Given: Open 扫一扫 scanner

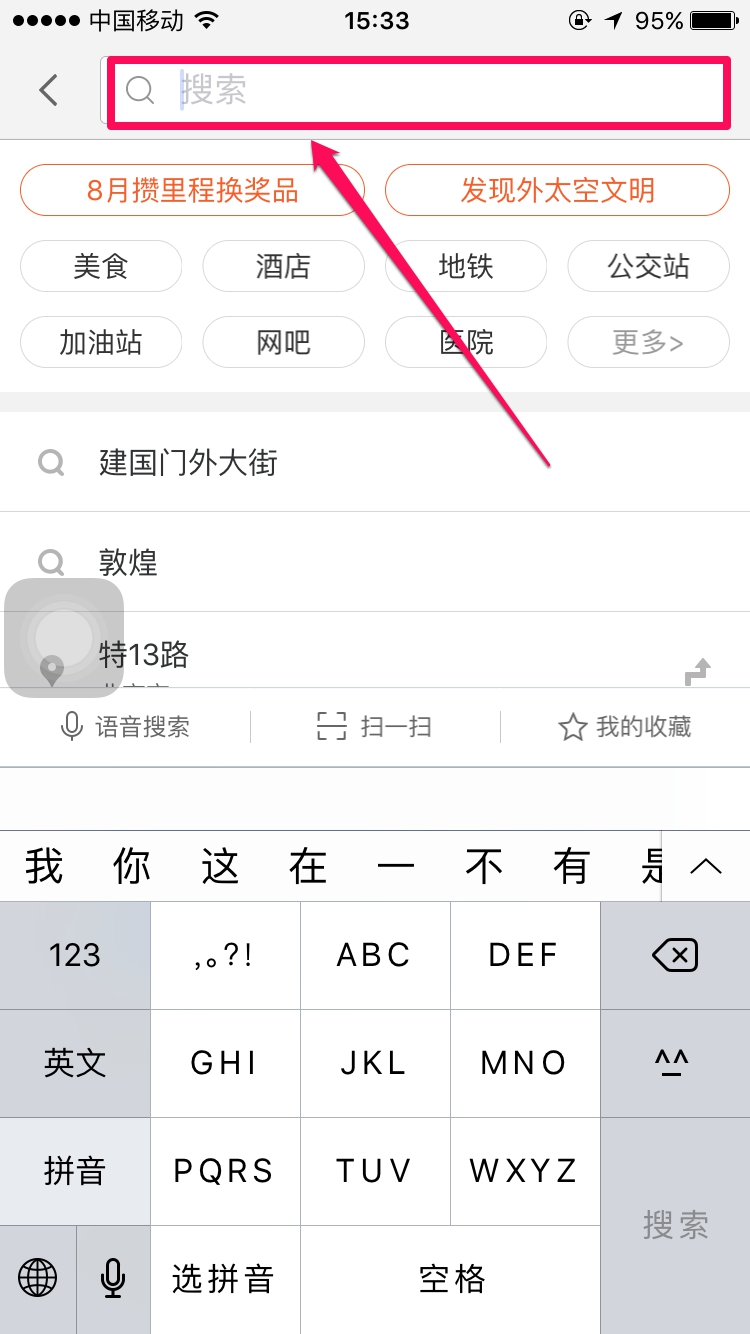Looking at the screenshot, I should pos(374,726).
